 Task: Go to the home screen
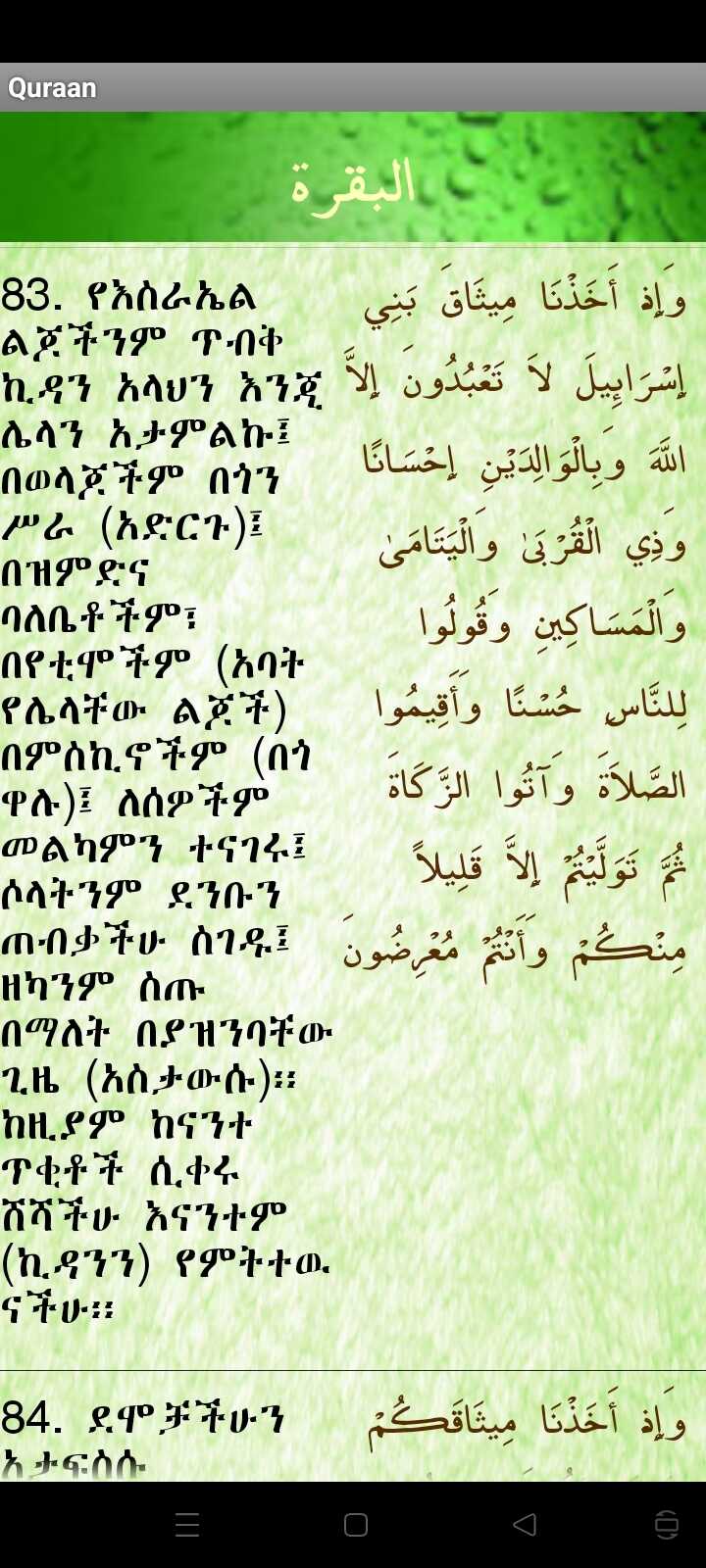356,1524
